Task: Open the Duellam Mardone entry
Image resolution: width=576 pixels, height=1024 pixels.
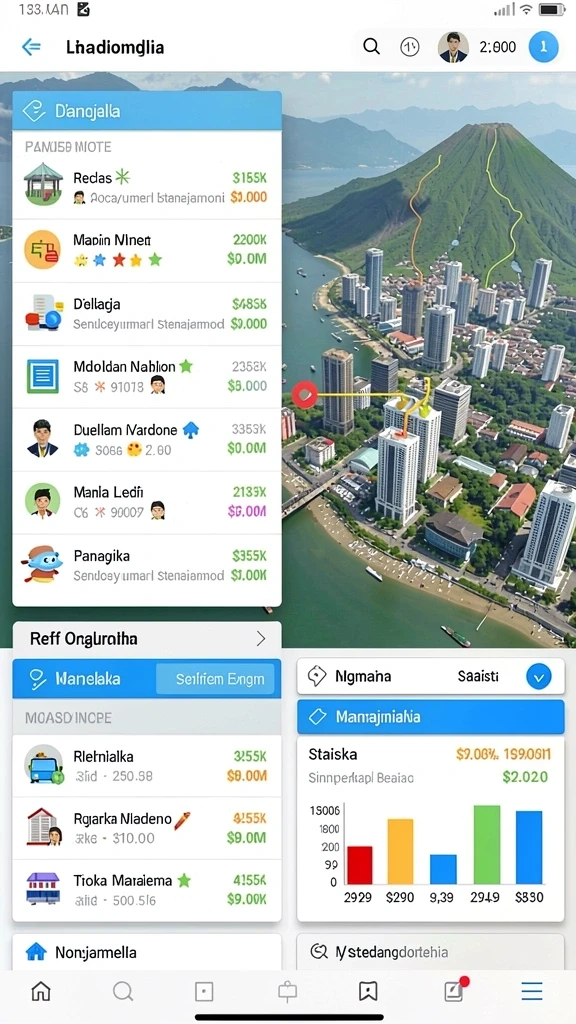Action: point(147,440)
